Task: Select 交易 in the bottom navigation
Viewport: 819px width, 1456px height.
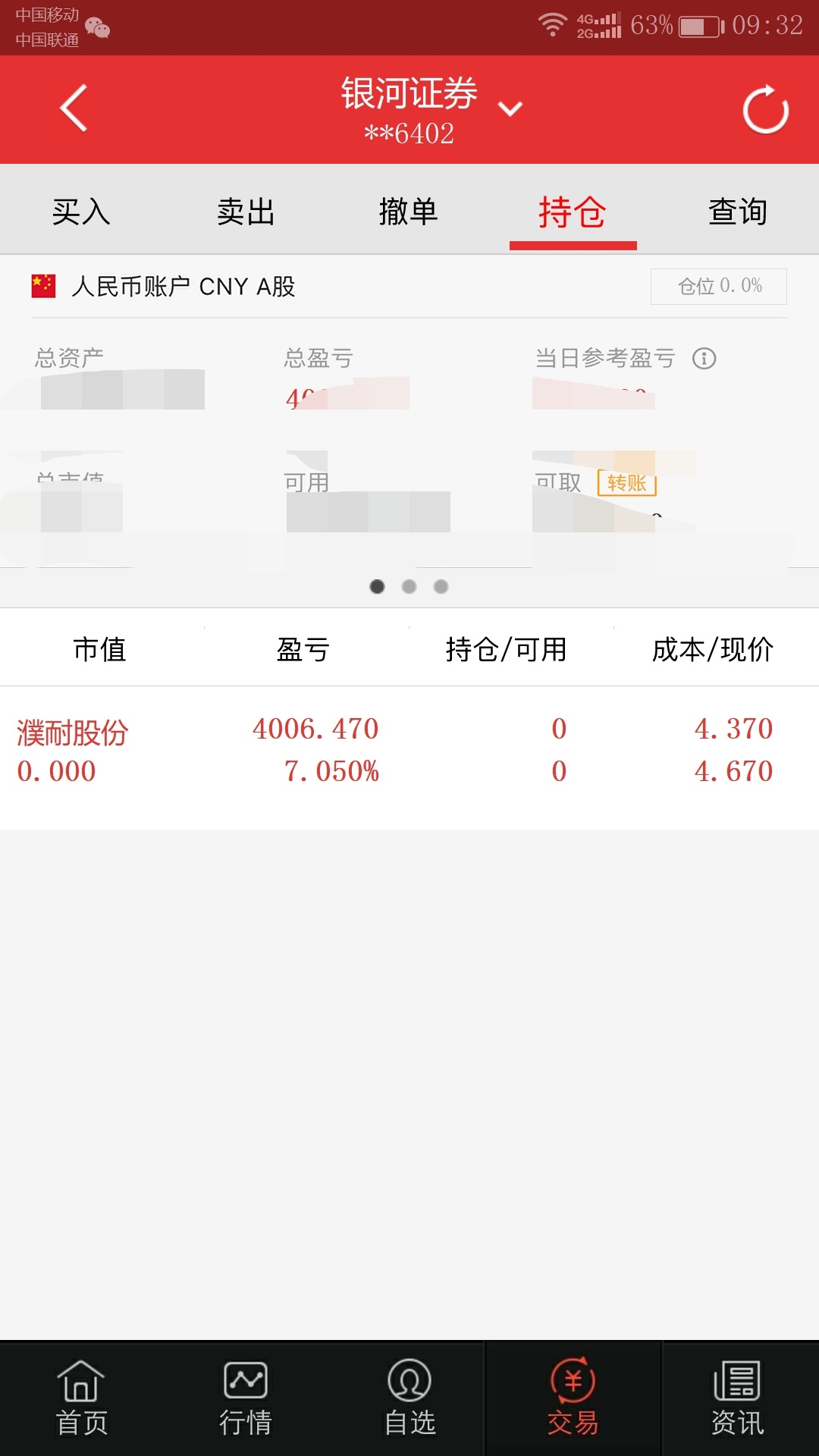Action: point(573,1398)
